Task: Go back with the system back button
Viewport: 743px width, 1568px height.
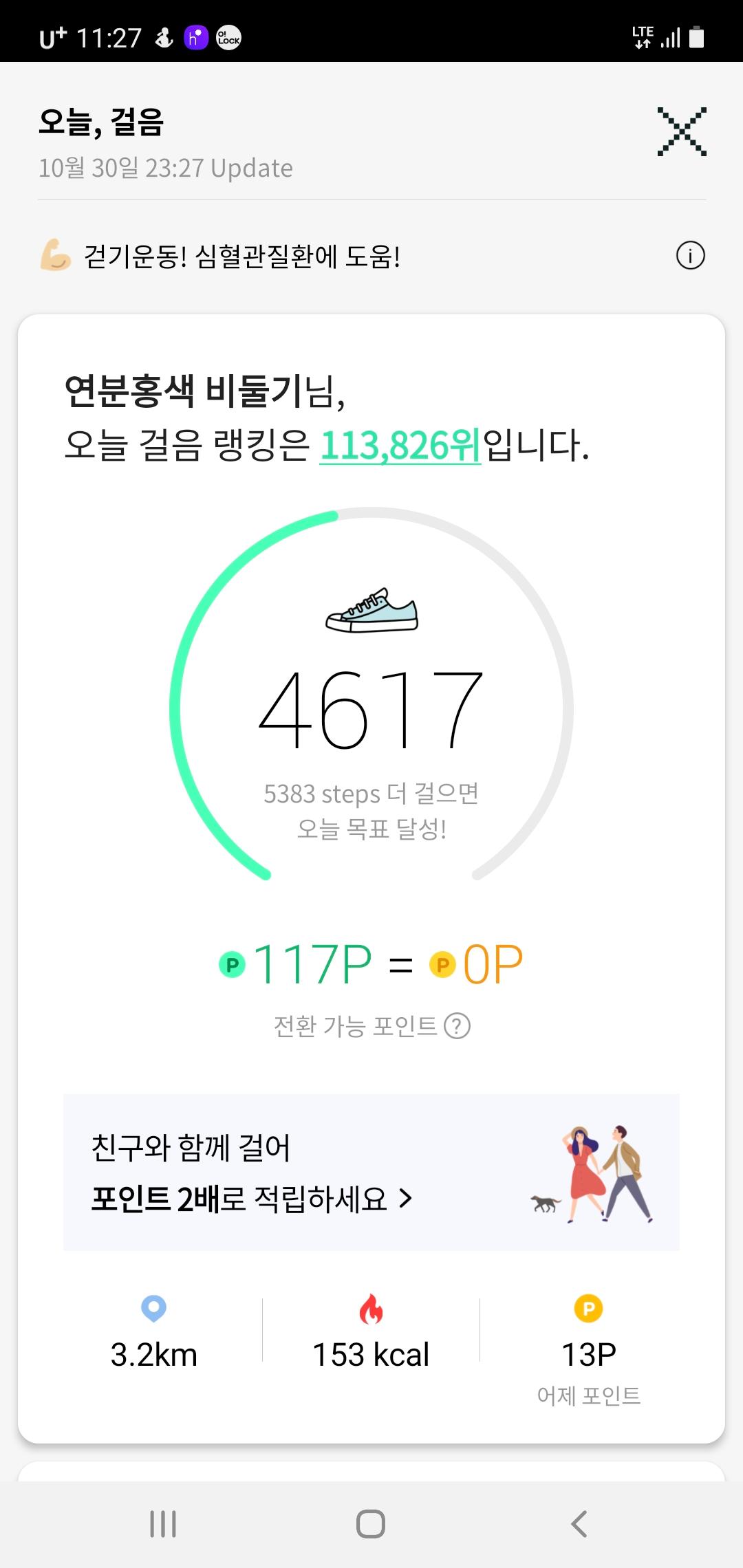Action: pos(579,1524)
